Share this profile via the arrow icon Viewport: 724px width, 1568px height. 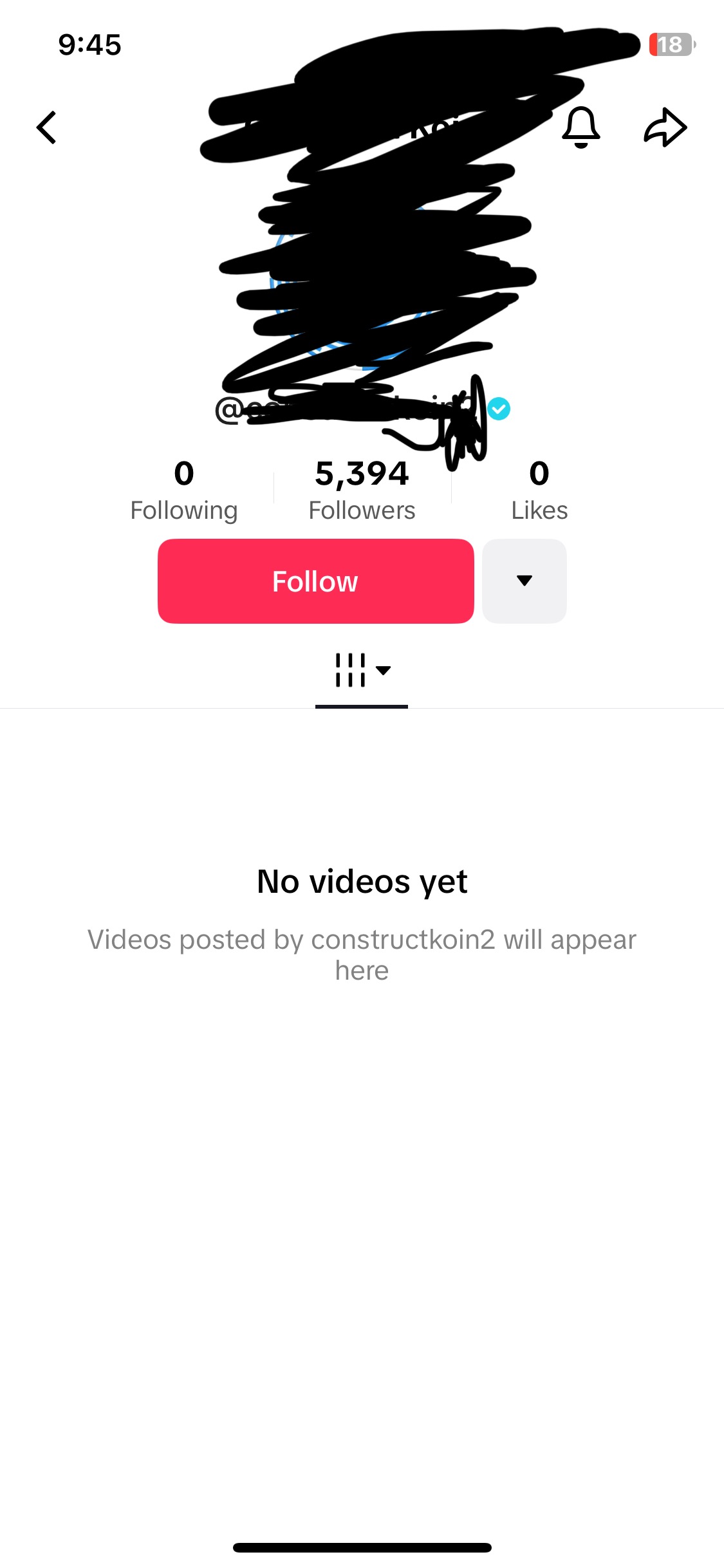pos(665,127)
